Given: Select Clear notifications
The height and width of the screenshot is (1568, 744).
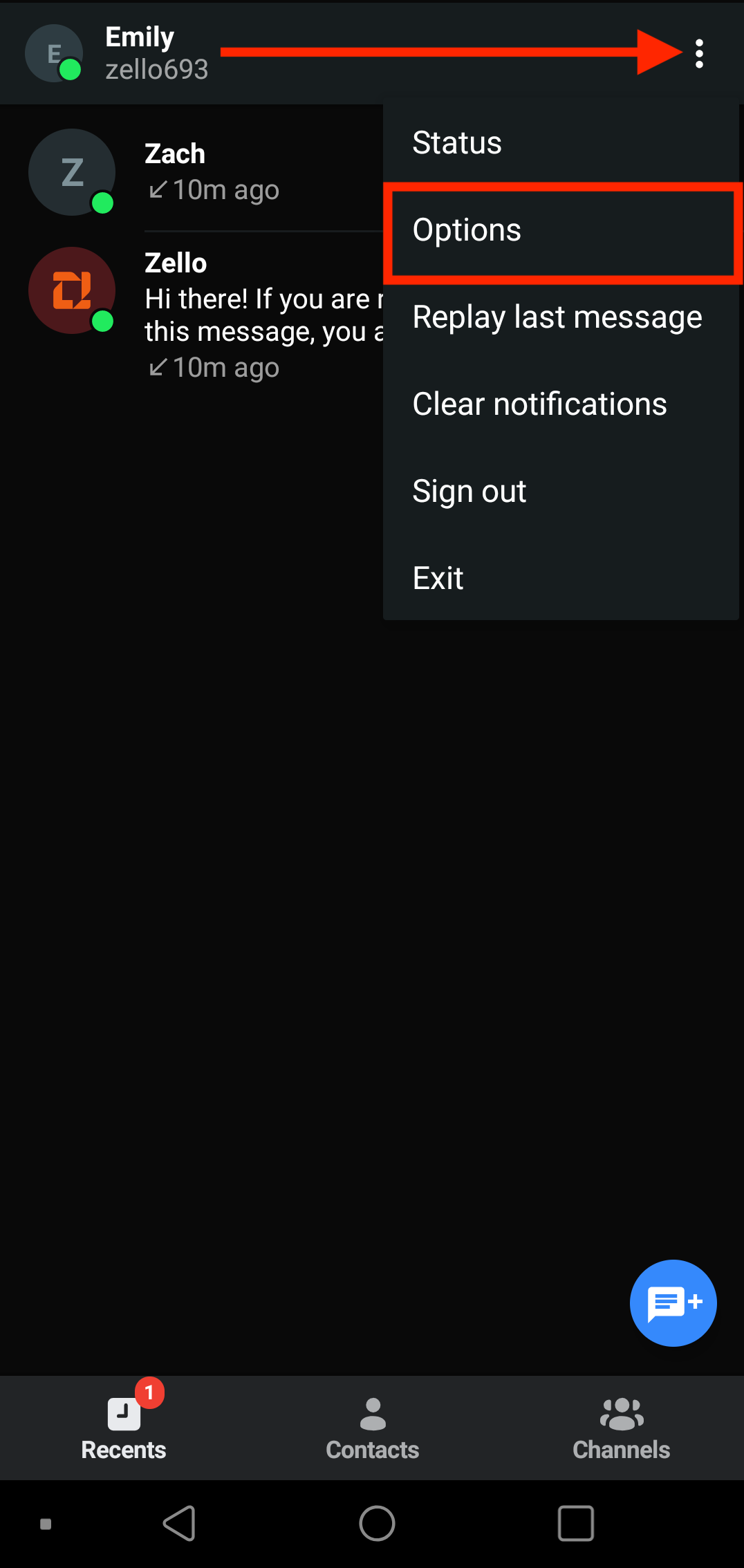Looking at the screenshot, I should (x=561, y=404).
